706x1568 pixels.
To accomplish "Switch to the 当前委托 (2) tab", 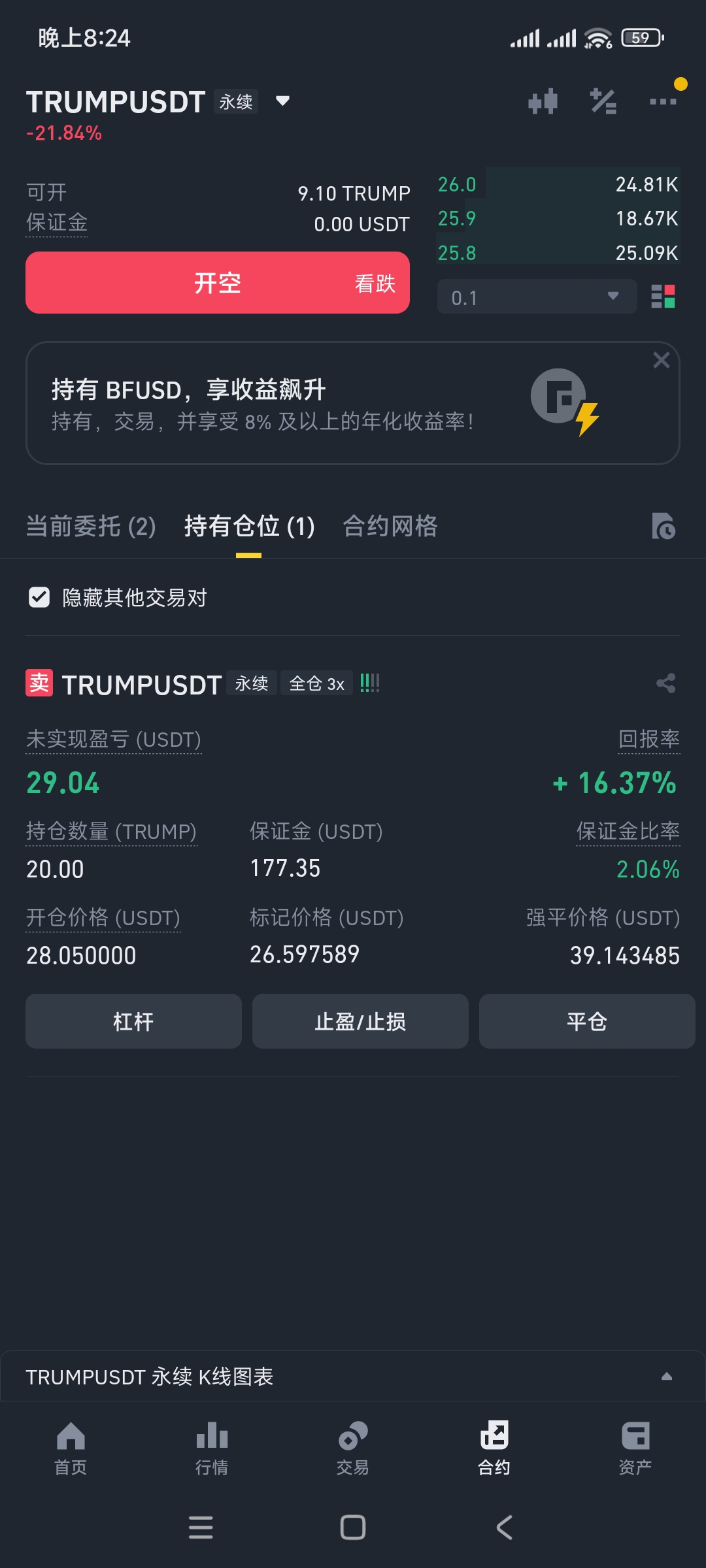I will point(91,527).
